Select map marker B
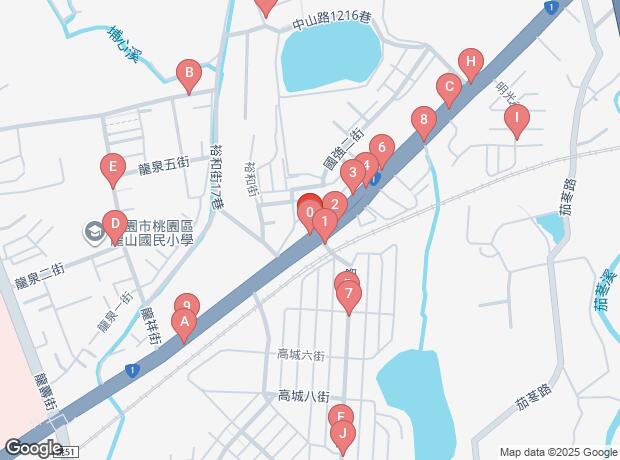The image size is (620, 460). 189,76
